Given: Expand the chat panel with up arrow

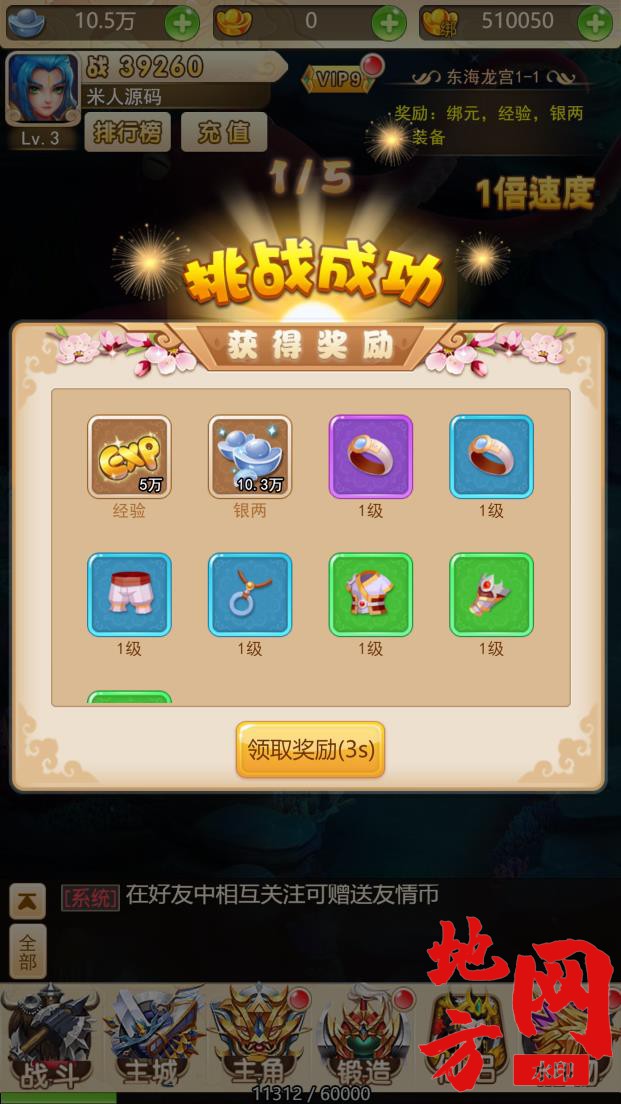Looking at the screenshot, I should pos(28,901).
